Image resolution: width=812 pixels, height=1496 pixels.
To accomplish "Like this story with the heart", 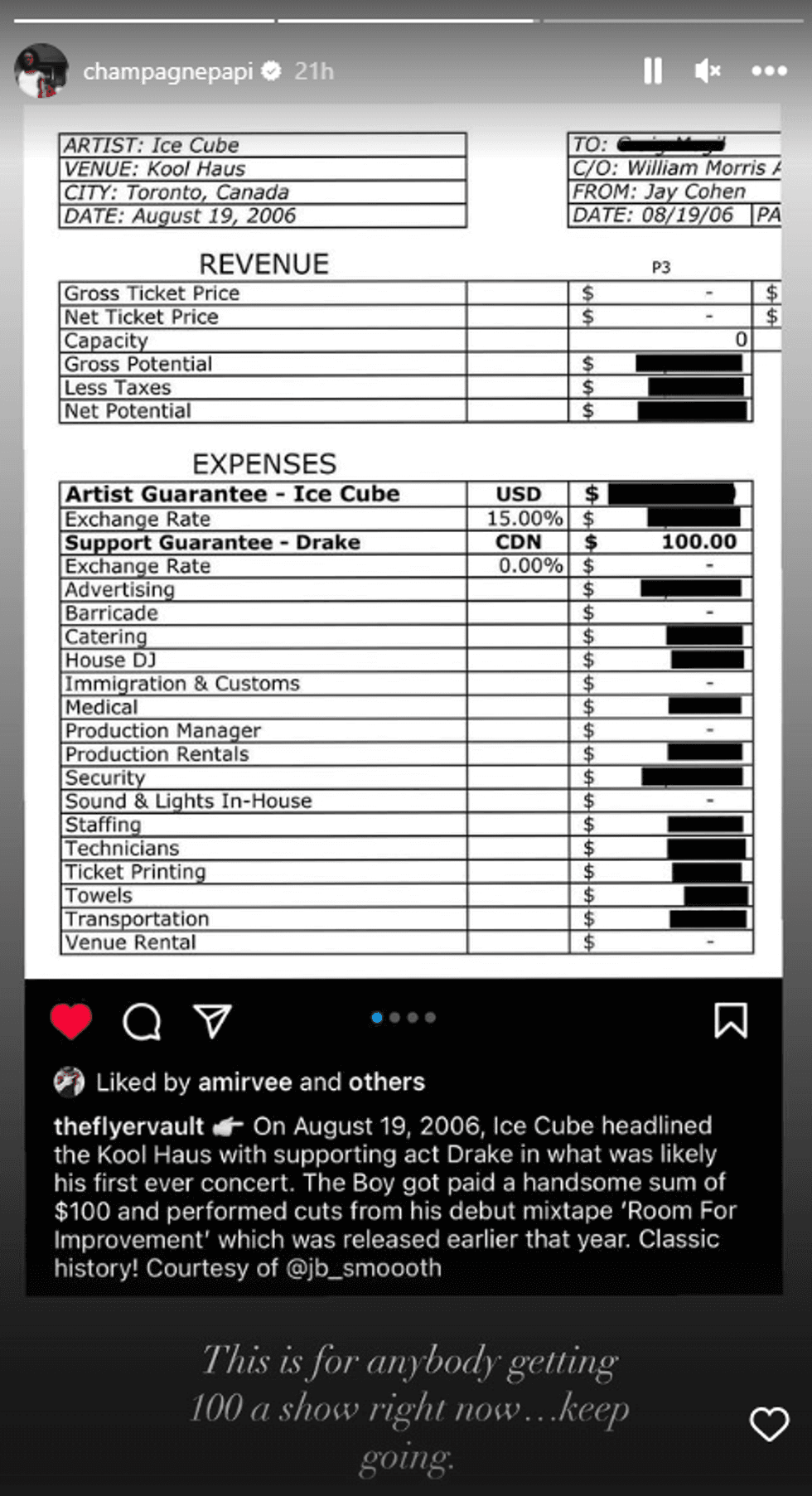I will coord(768,1424).
